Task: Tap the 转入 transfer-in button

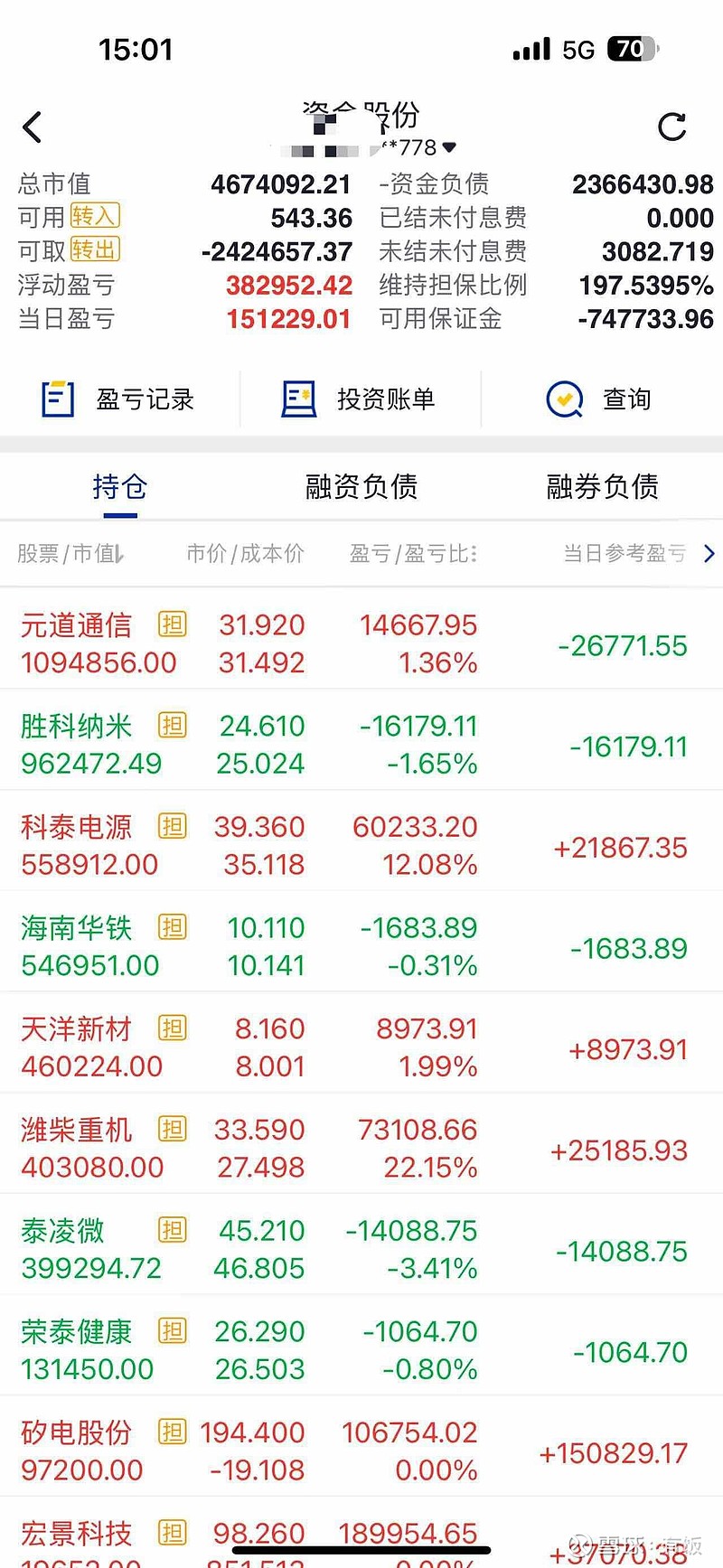Action: (95, 217)
